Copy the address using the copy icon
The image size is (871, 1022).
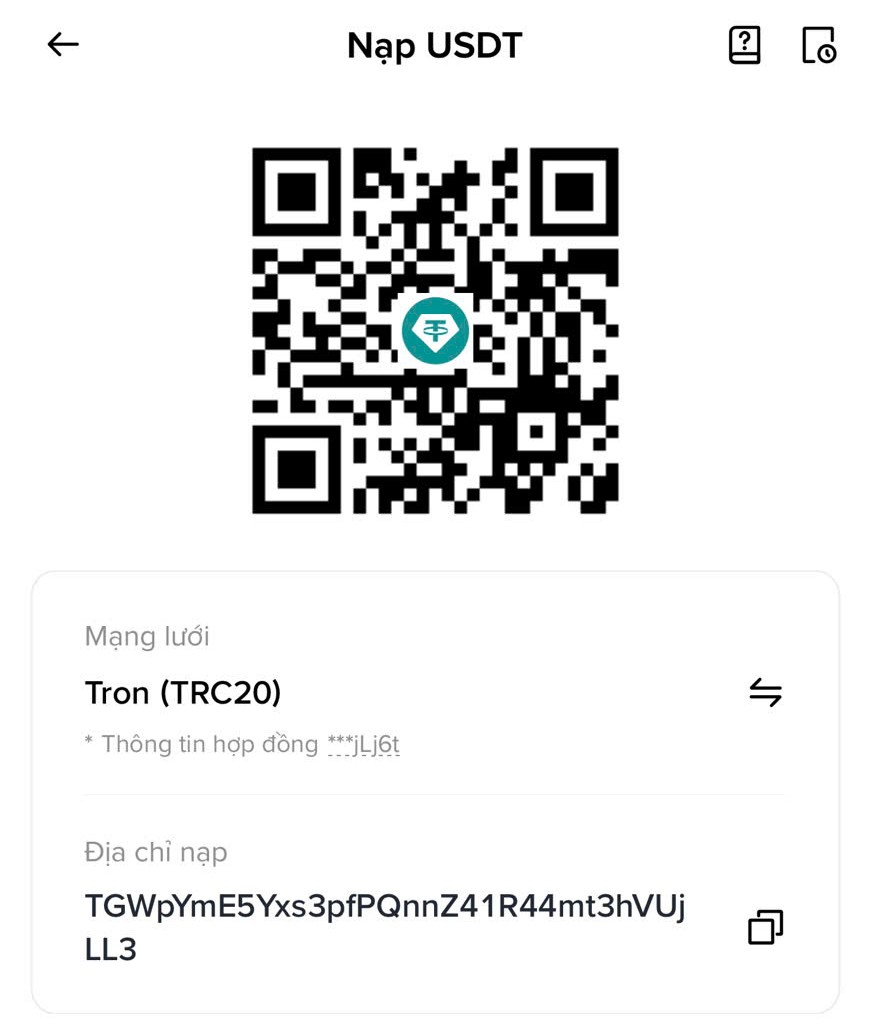(764, 926)
